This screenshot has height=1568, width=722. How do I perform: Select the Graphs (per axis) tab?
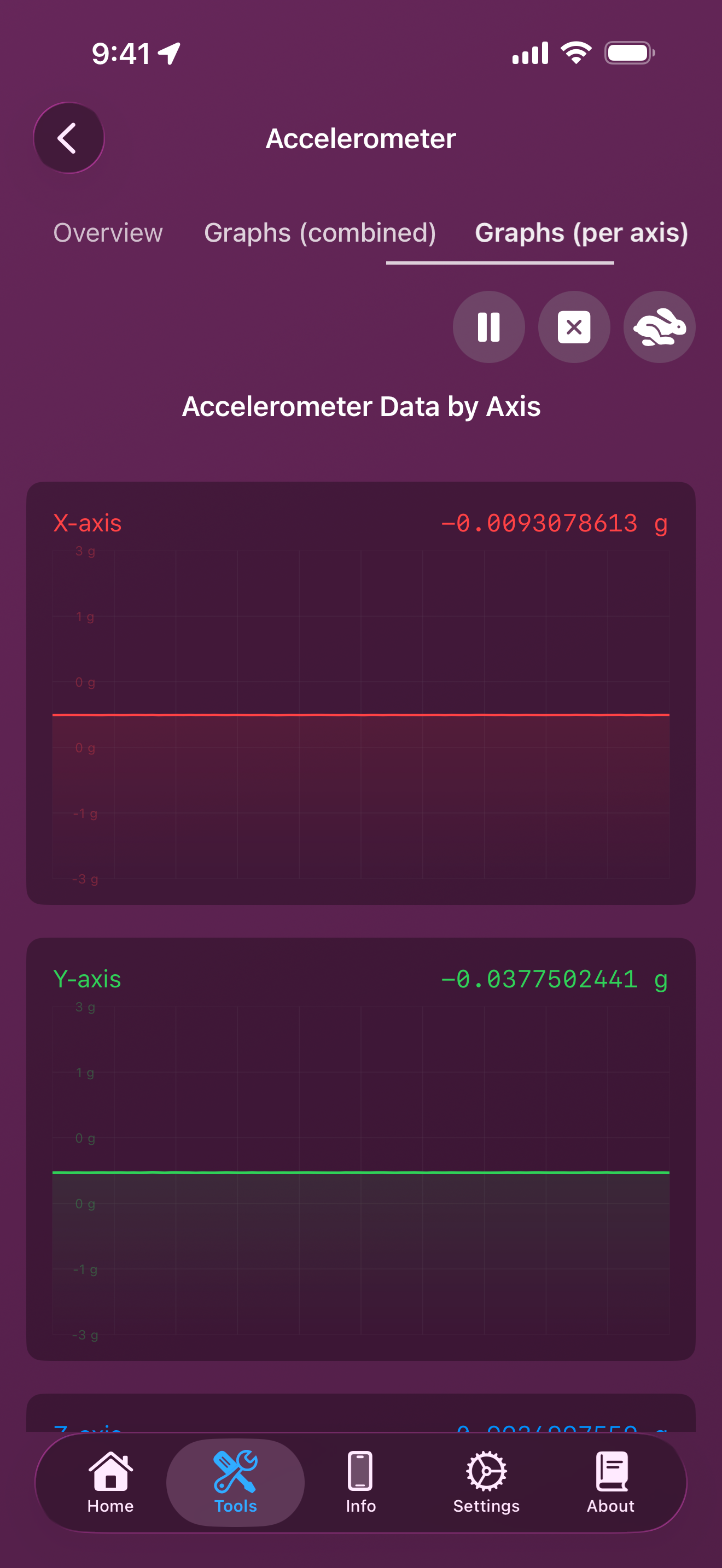[x=581, y=233]
